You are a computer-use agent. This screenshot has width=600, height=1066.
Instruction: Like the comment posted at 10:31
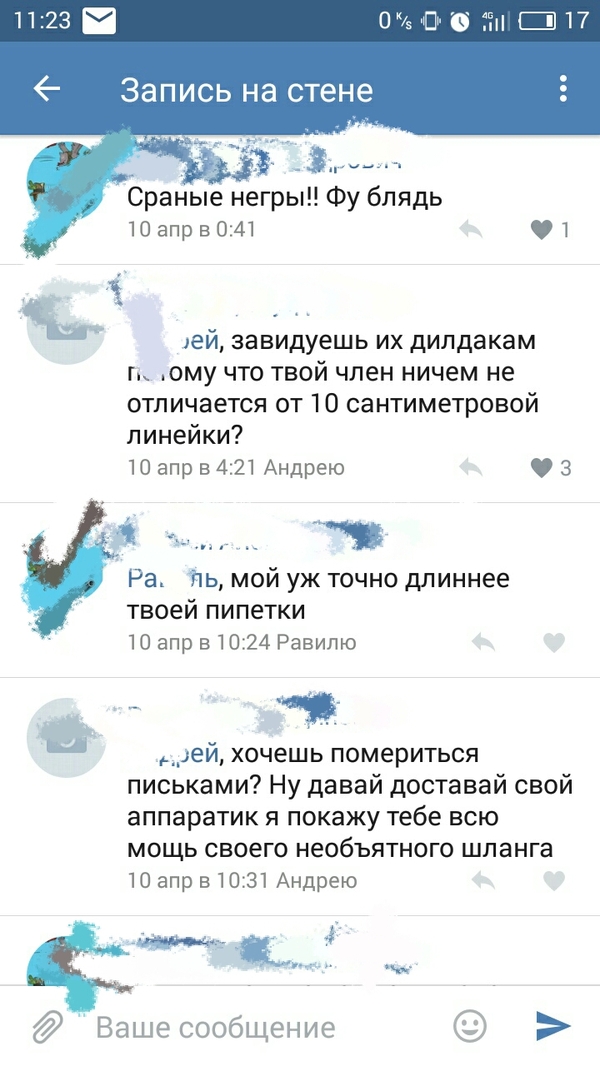[x=553, y=880]
